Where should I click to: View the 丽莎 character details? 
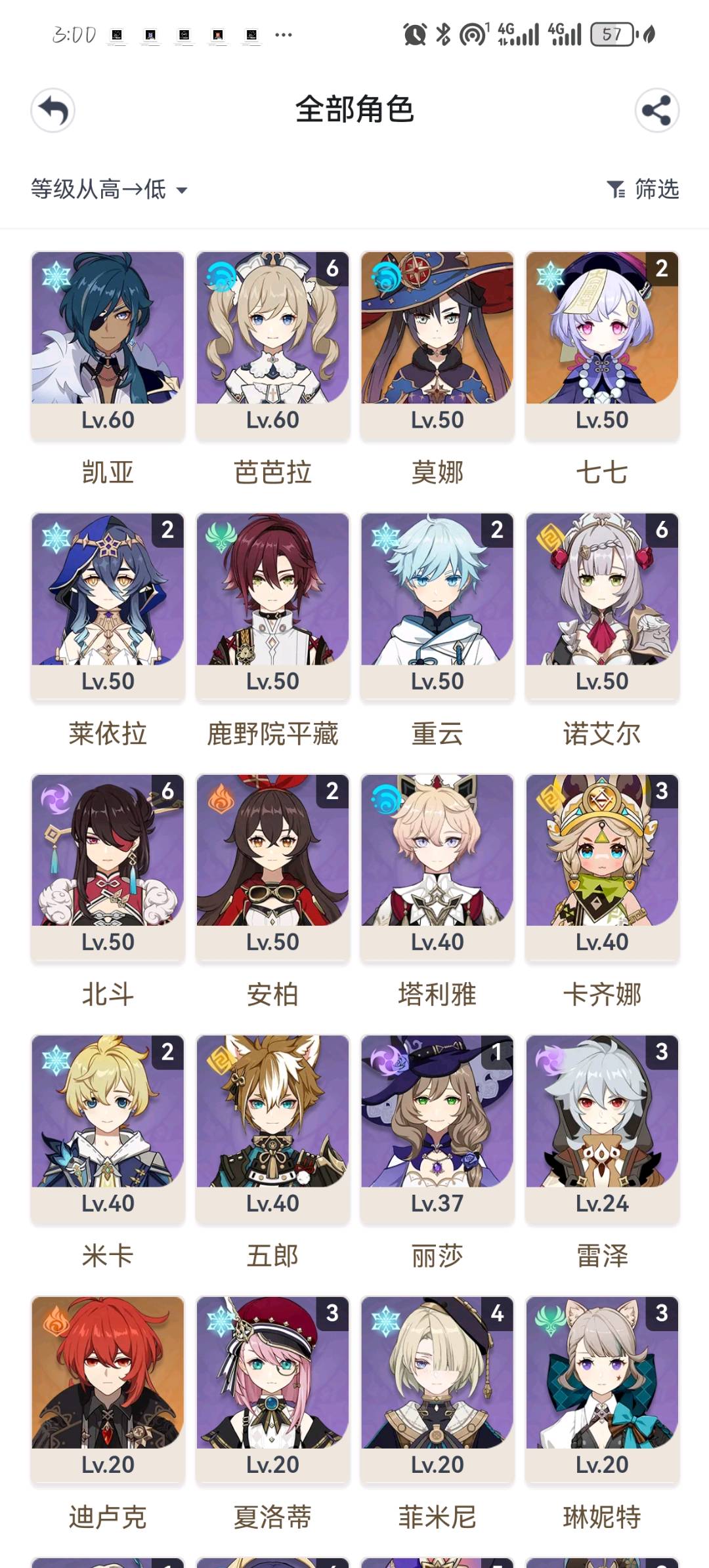click(437, 1128)
